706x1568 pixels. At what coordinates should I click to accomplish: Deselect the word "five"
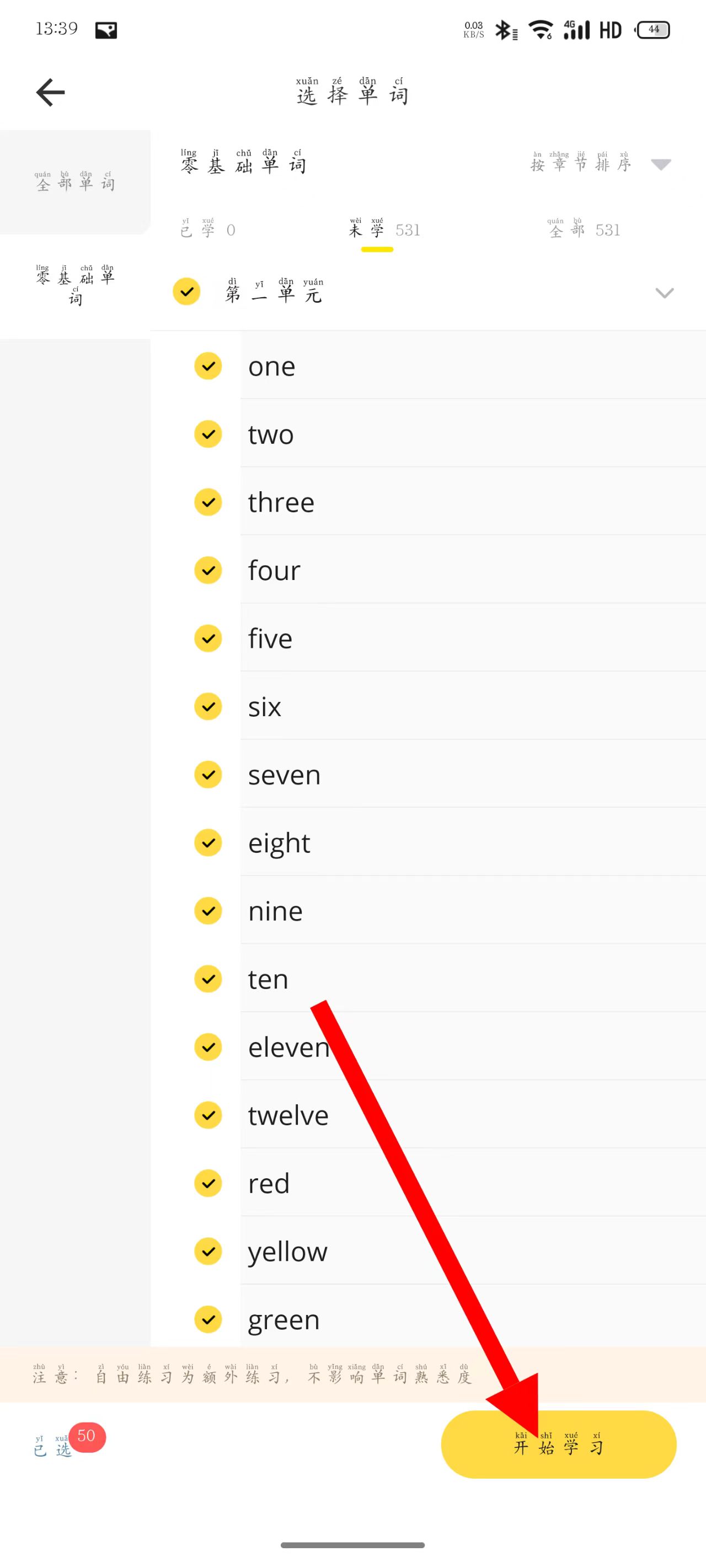click(208, 638)
